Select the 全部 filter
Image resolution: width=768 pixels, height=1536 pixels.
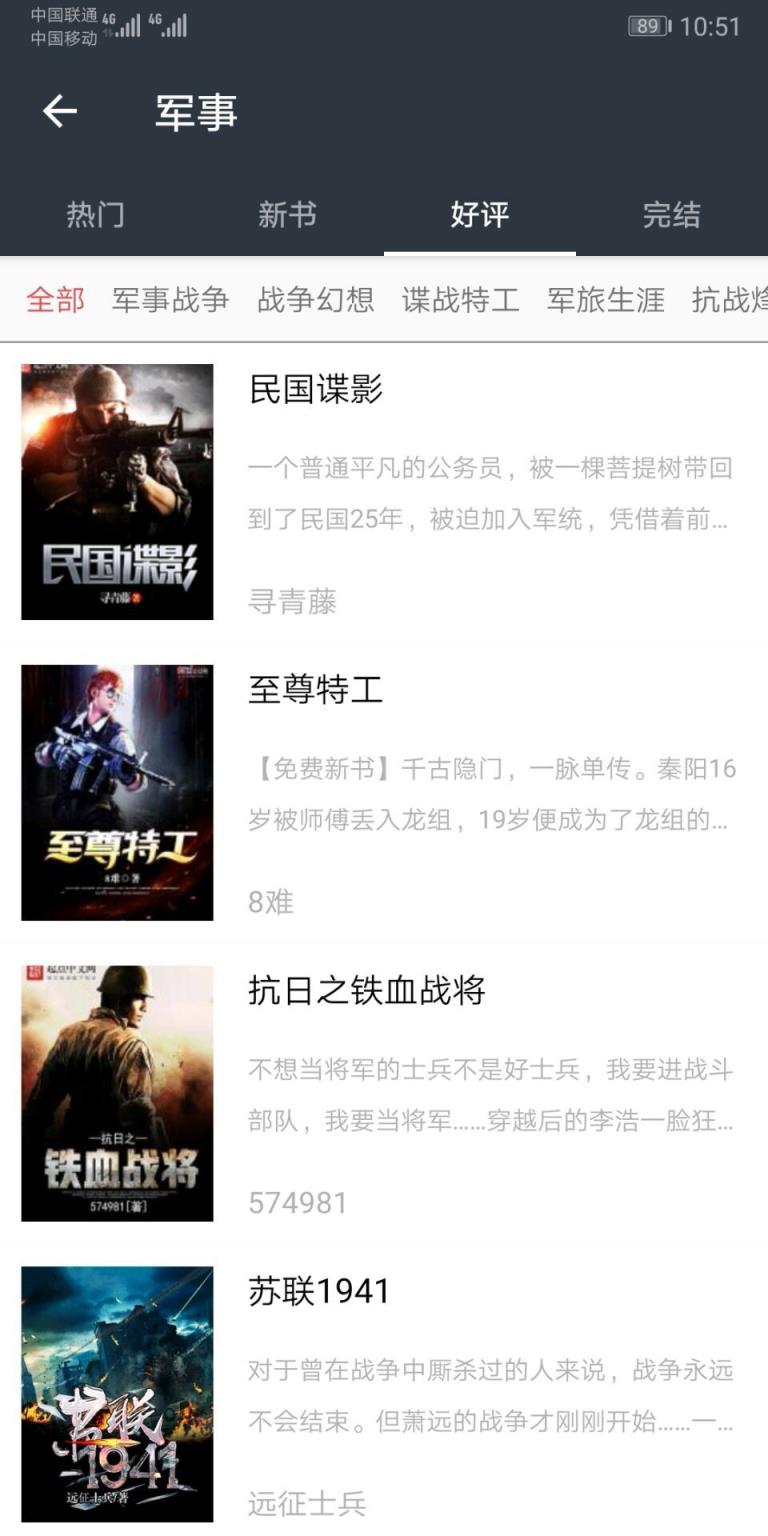pyautogui.click(x=55, y=298)
